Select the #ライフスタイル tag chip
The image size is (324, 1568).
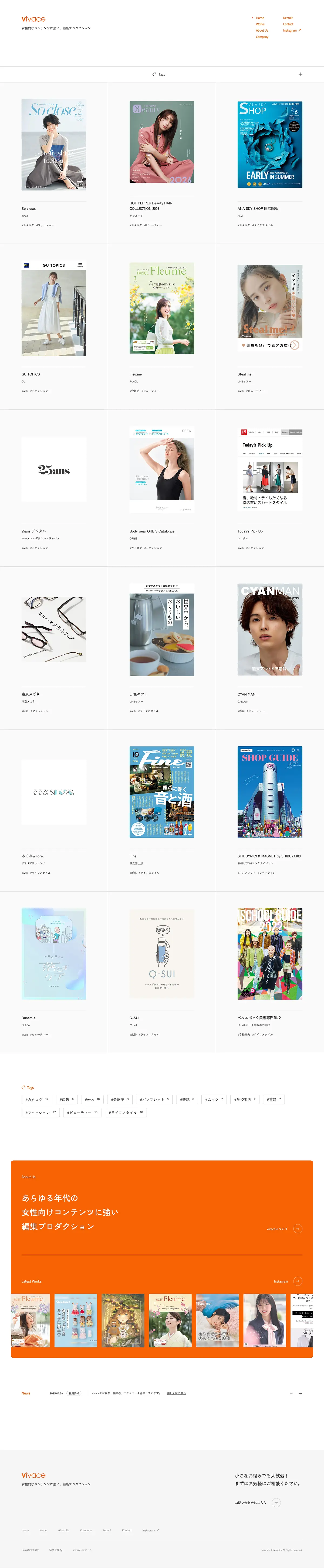(x=126, y=1112)
